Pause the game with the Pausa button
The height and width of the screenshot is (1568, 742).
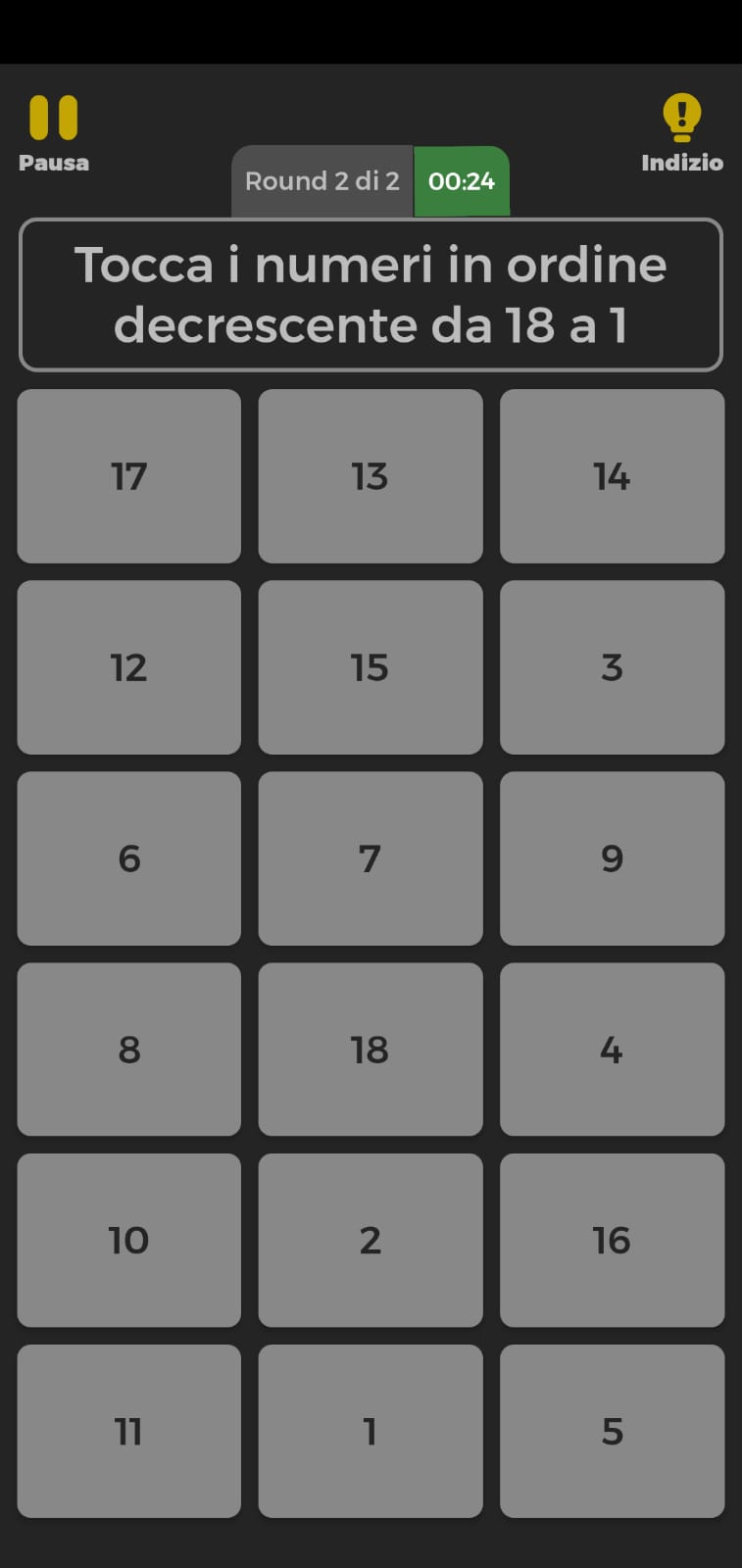tap(53, 133)
